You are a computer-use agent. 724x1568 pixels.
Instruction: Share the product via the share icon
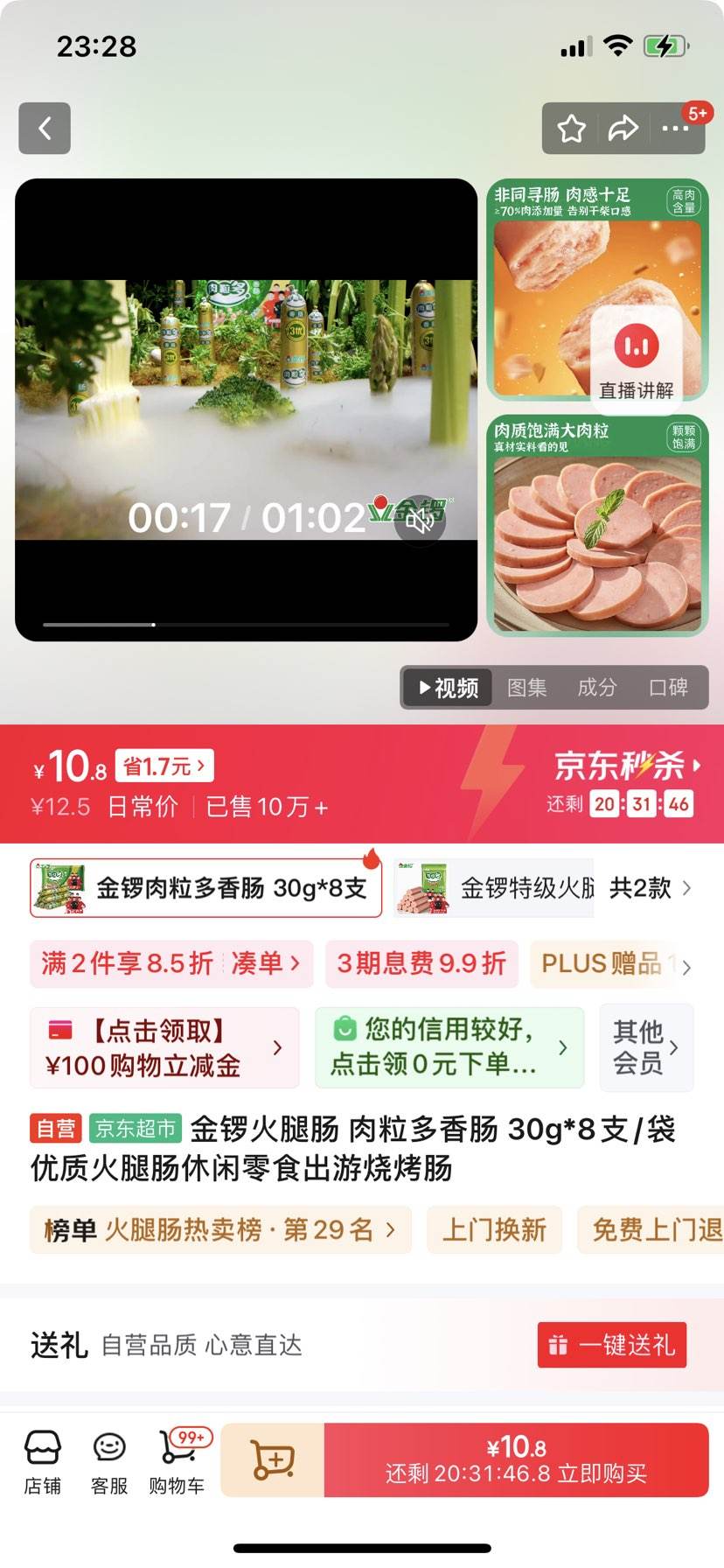624,128
